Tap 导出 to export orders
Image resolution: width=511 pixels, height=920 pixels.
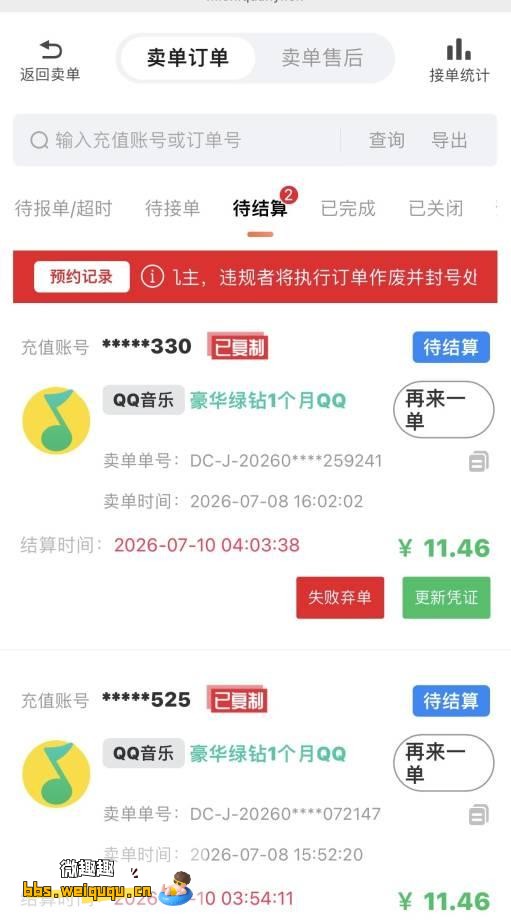(x=449, y=140)
